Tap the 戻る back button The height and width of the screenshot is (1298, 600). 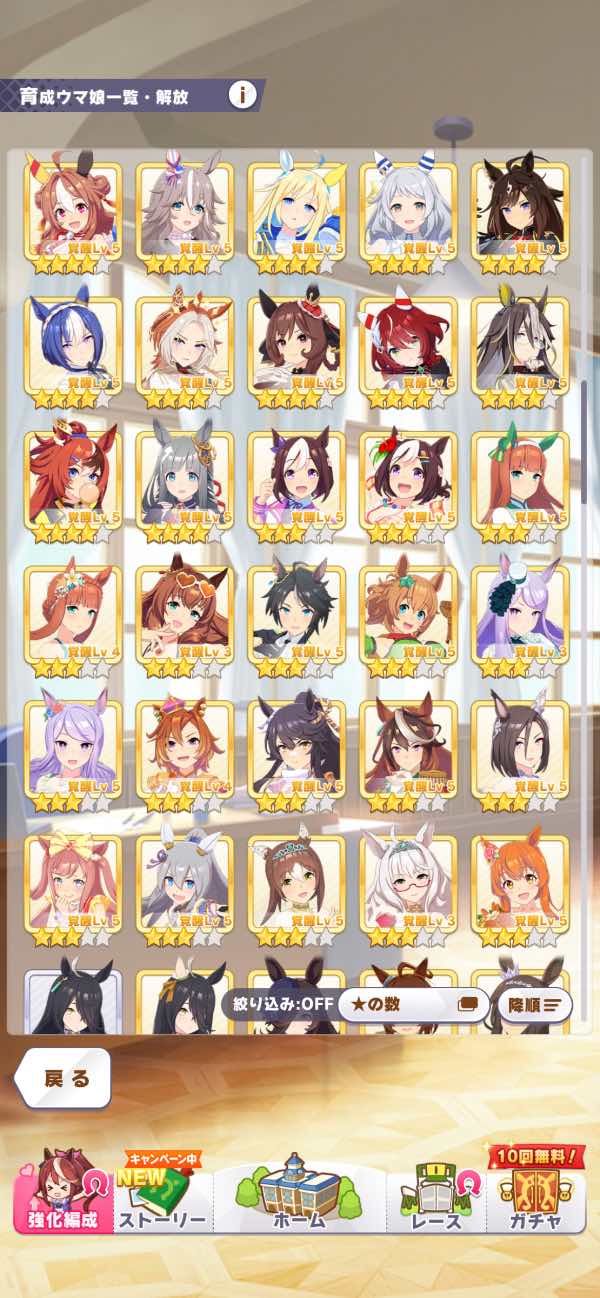(x=66, y=1078)
